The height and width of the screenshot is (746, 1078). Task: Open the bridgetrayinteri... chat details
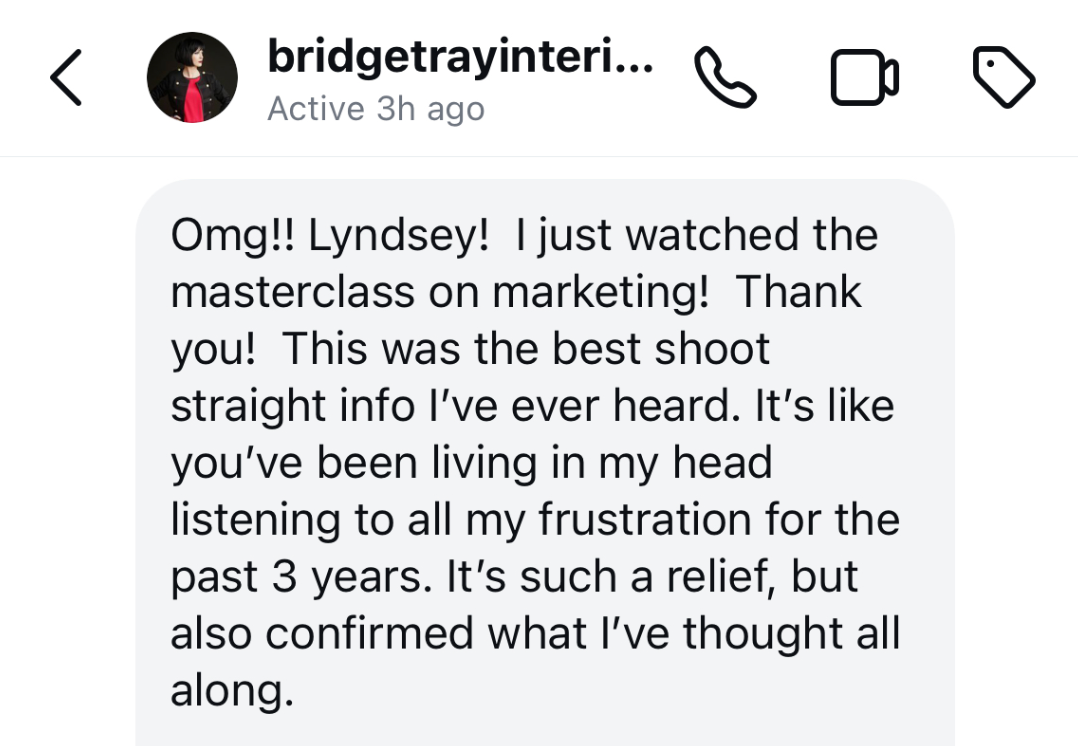[x=460, y=60]
